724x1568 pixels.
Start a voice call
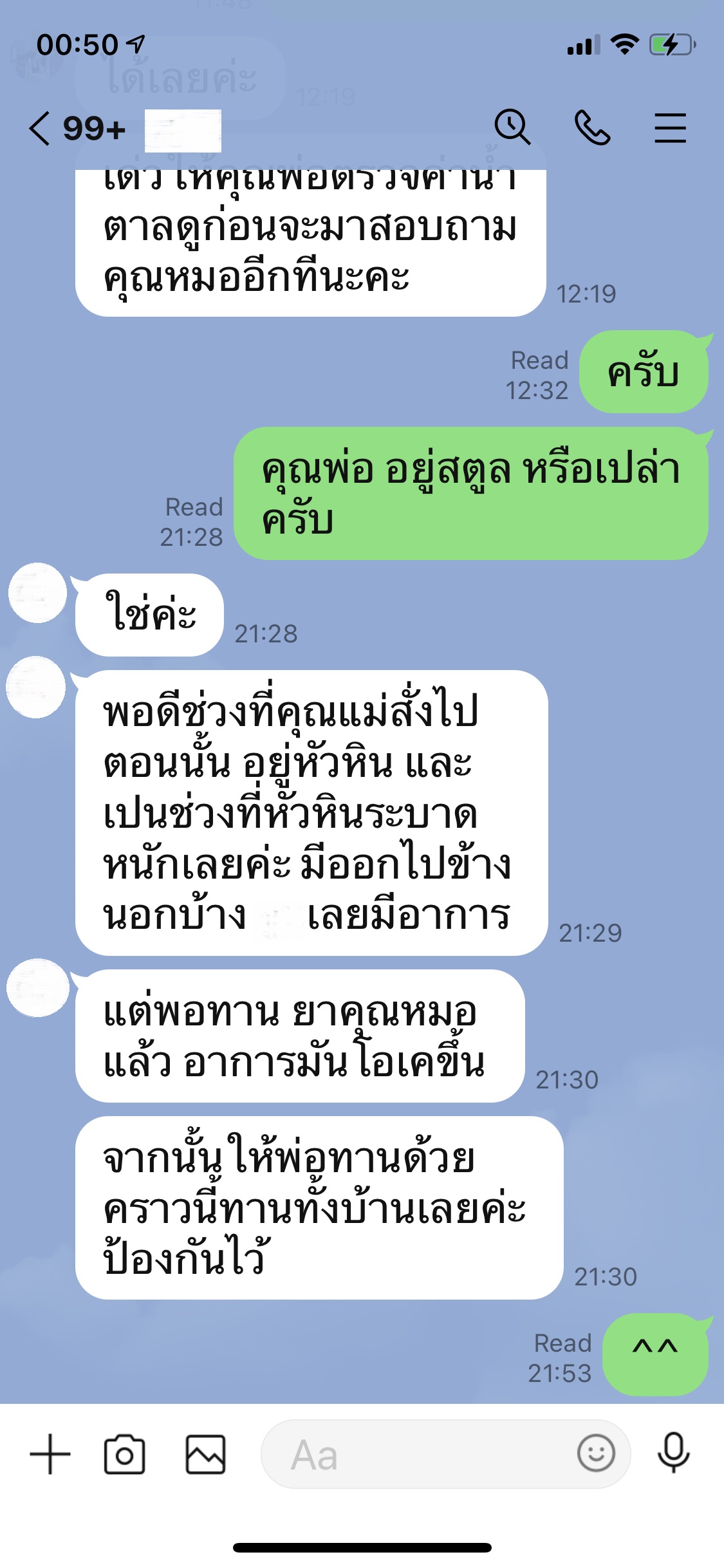(x=592, y=127)
